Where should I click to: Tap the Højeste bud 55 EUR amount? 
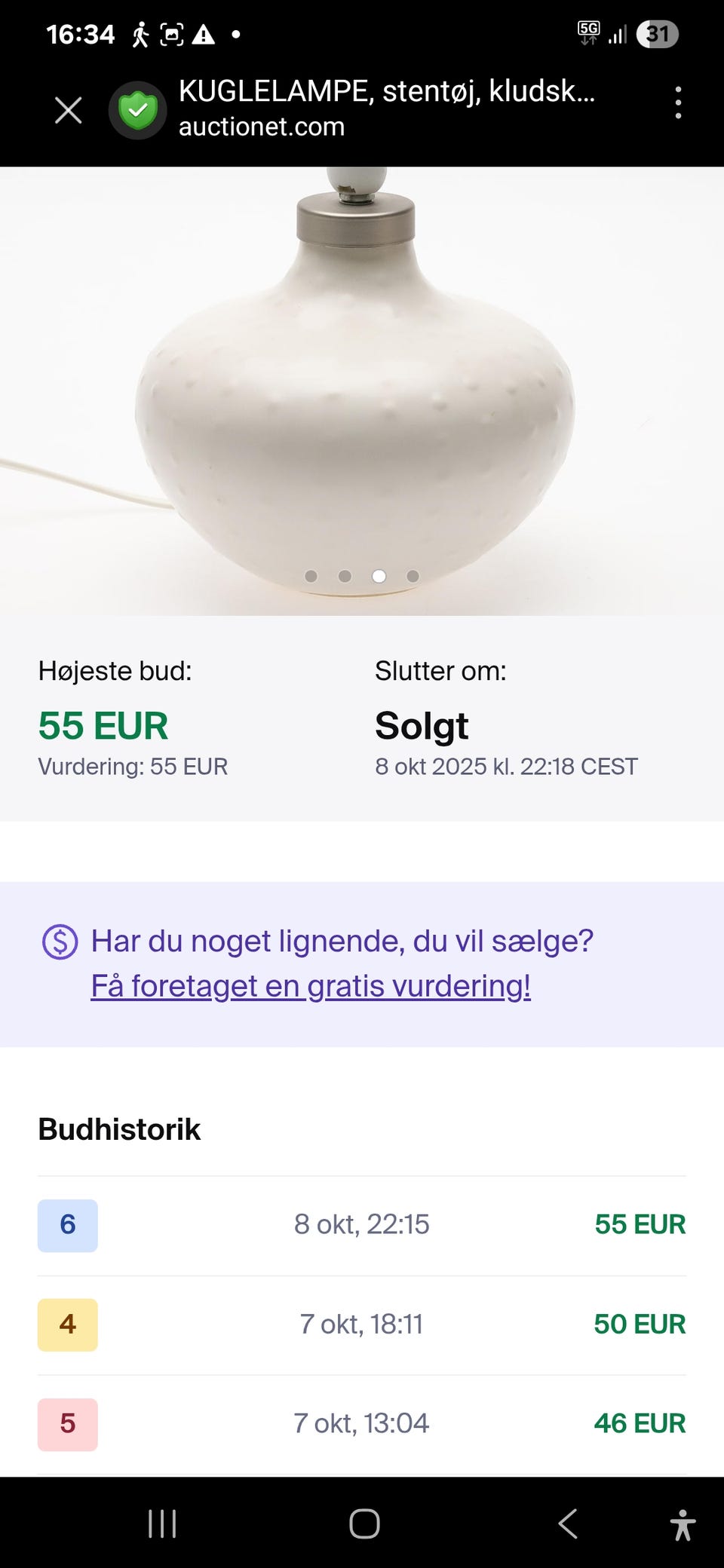[x=103, y=726]
